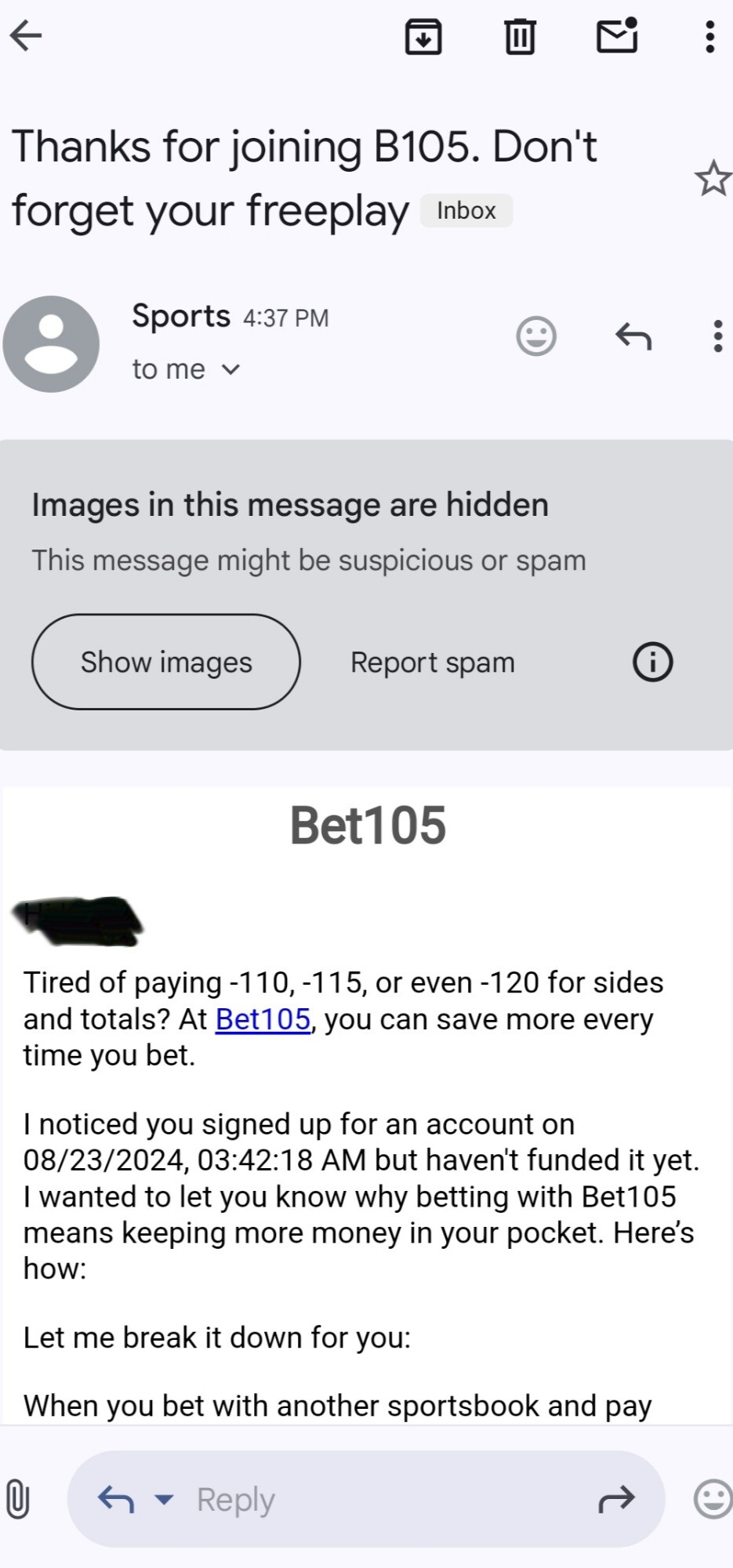Image resolution: width=733 pixels, height=1568 pixels.
Task: Star this conversation
Action: coord(713,178)
